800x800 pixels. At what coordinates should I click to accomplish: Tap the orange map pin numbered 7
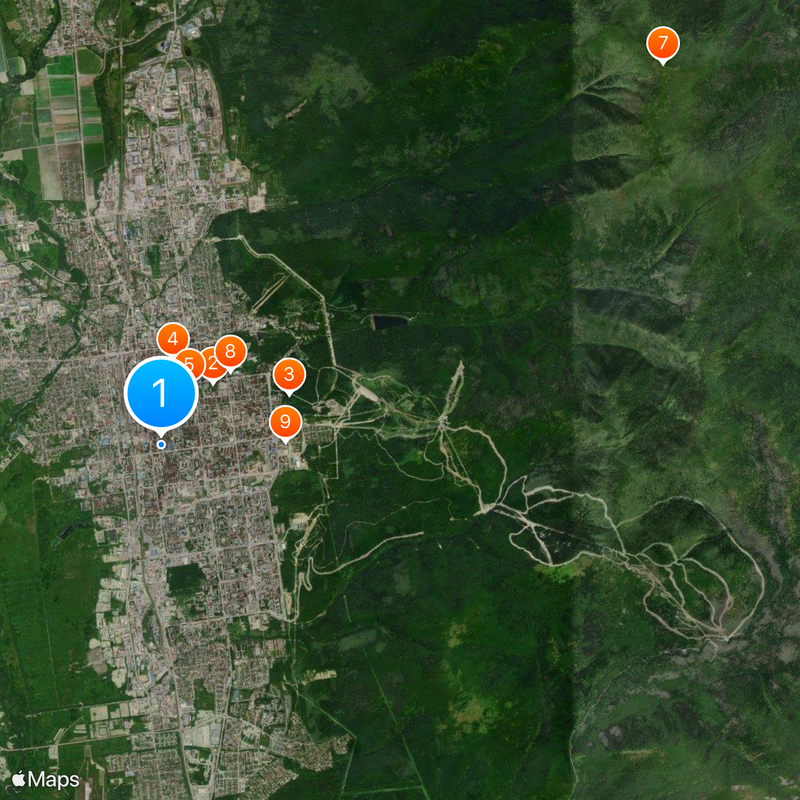662,43
